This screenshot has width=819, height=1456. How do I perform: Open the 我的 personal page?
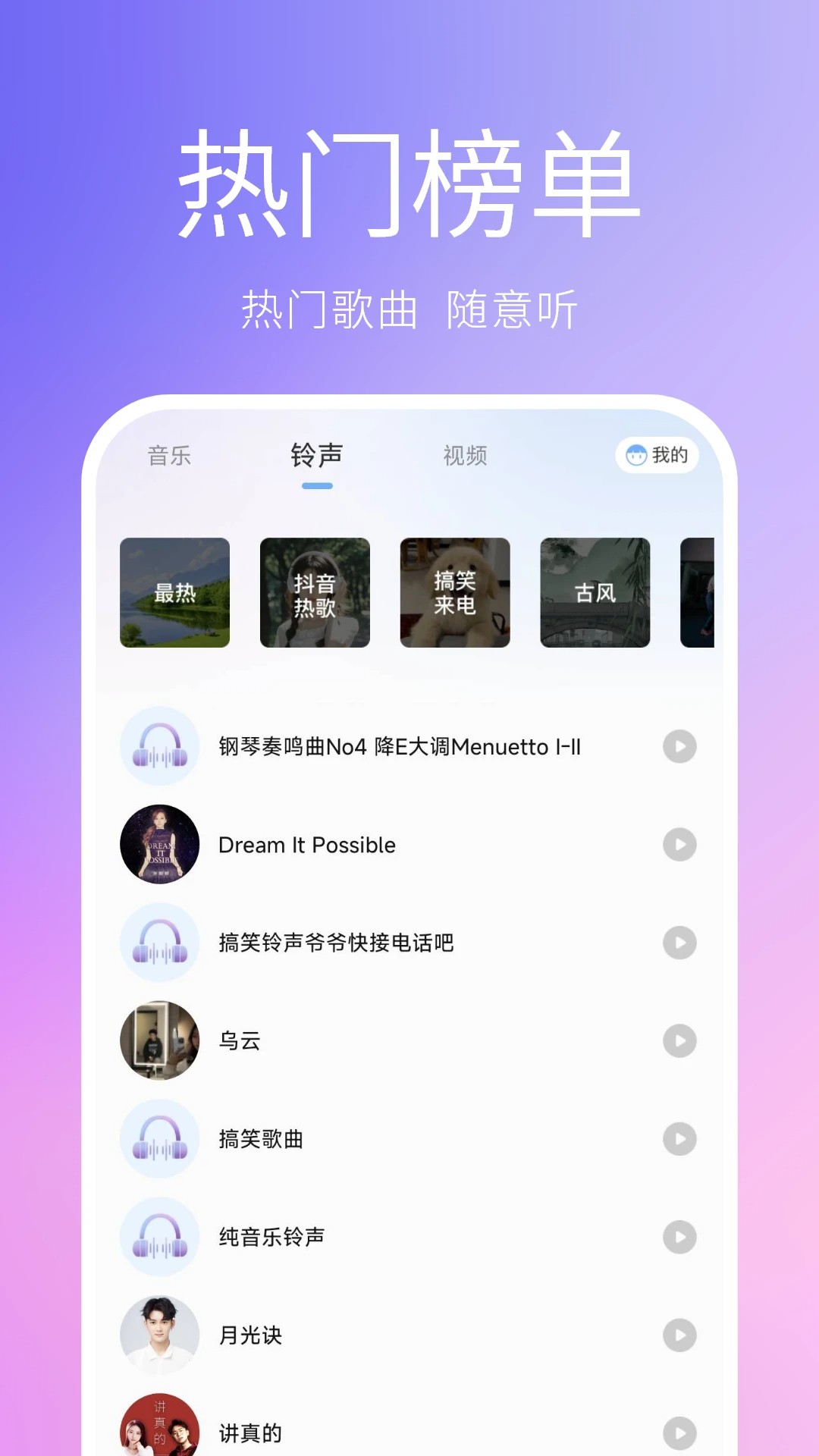[657, 456]
